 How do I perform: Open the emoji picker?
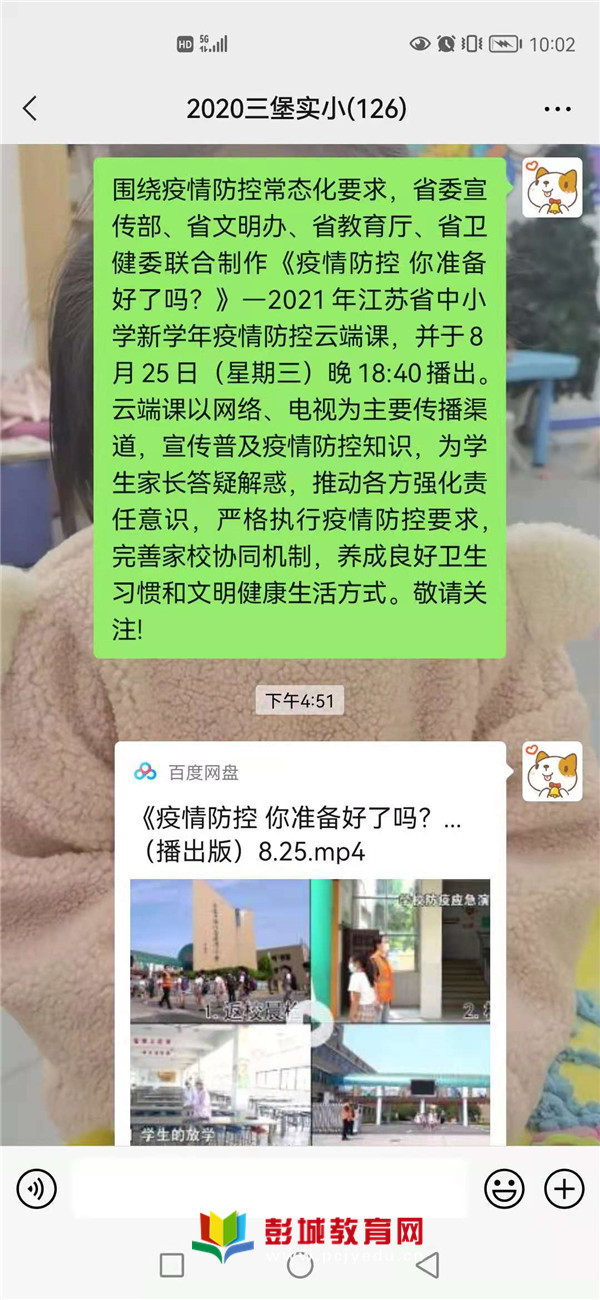(x=504, y=1189)
